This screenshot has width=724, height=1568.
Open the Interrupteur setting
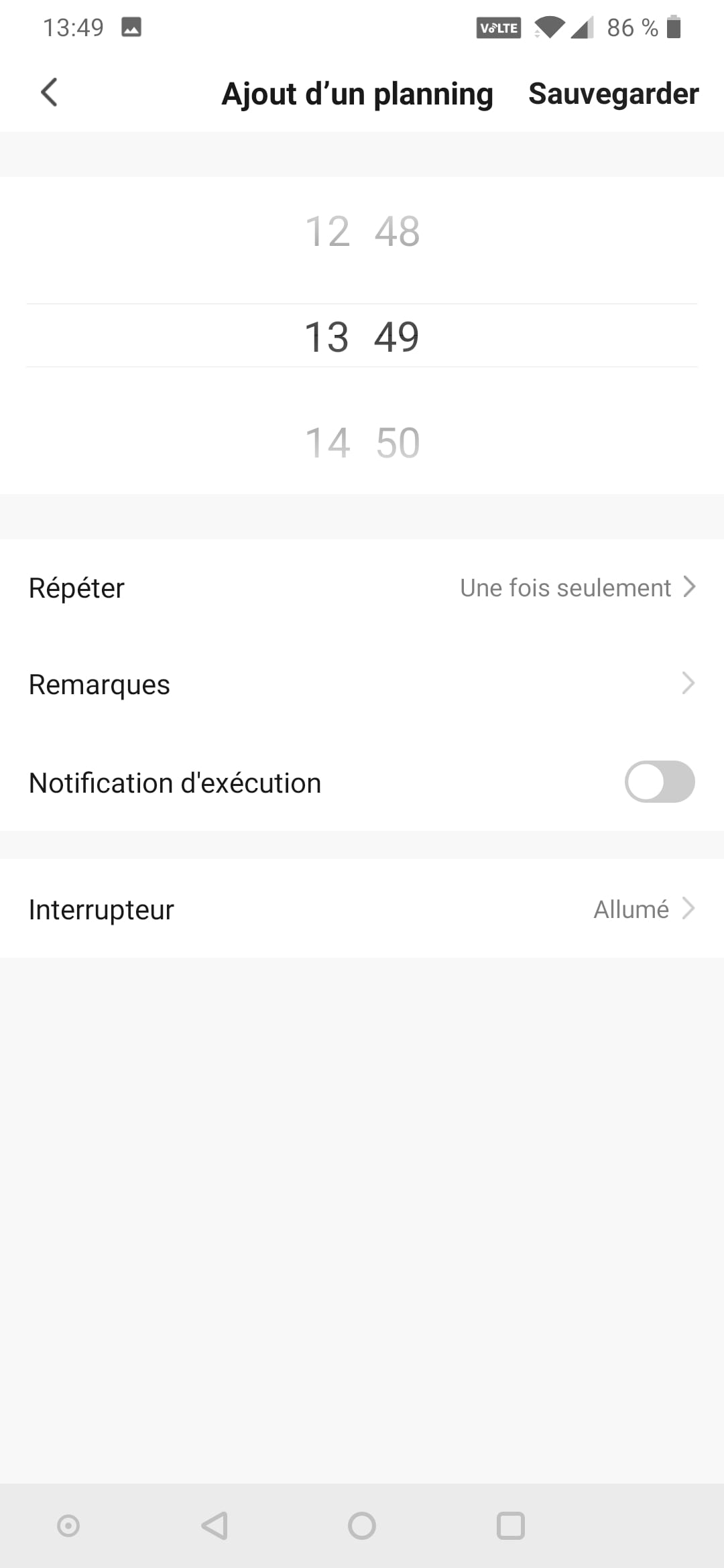(x=362, y=909)
